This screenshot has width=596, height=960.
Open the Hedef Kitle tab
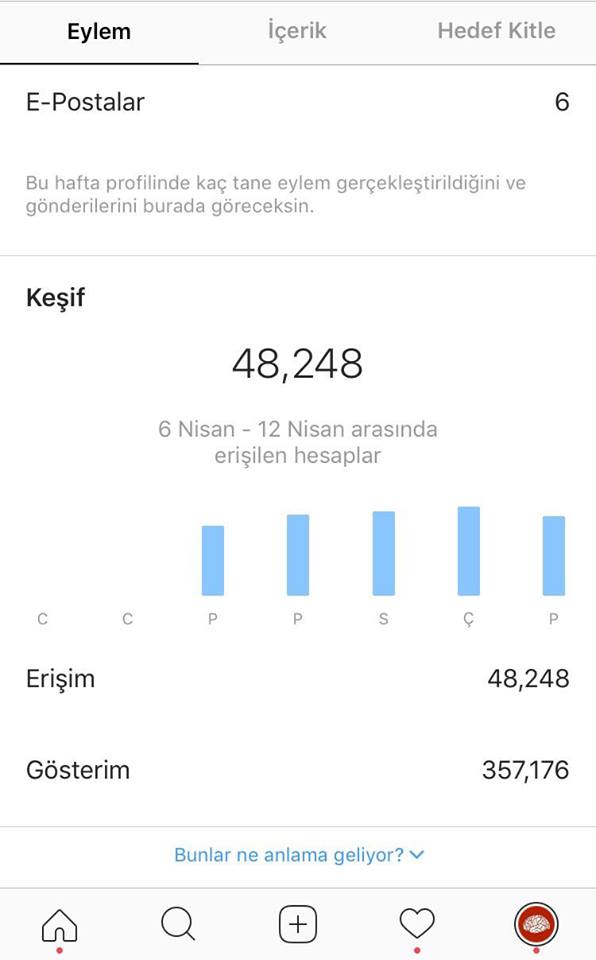tap(496, 31)
